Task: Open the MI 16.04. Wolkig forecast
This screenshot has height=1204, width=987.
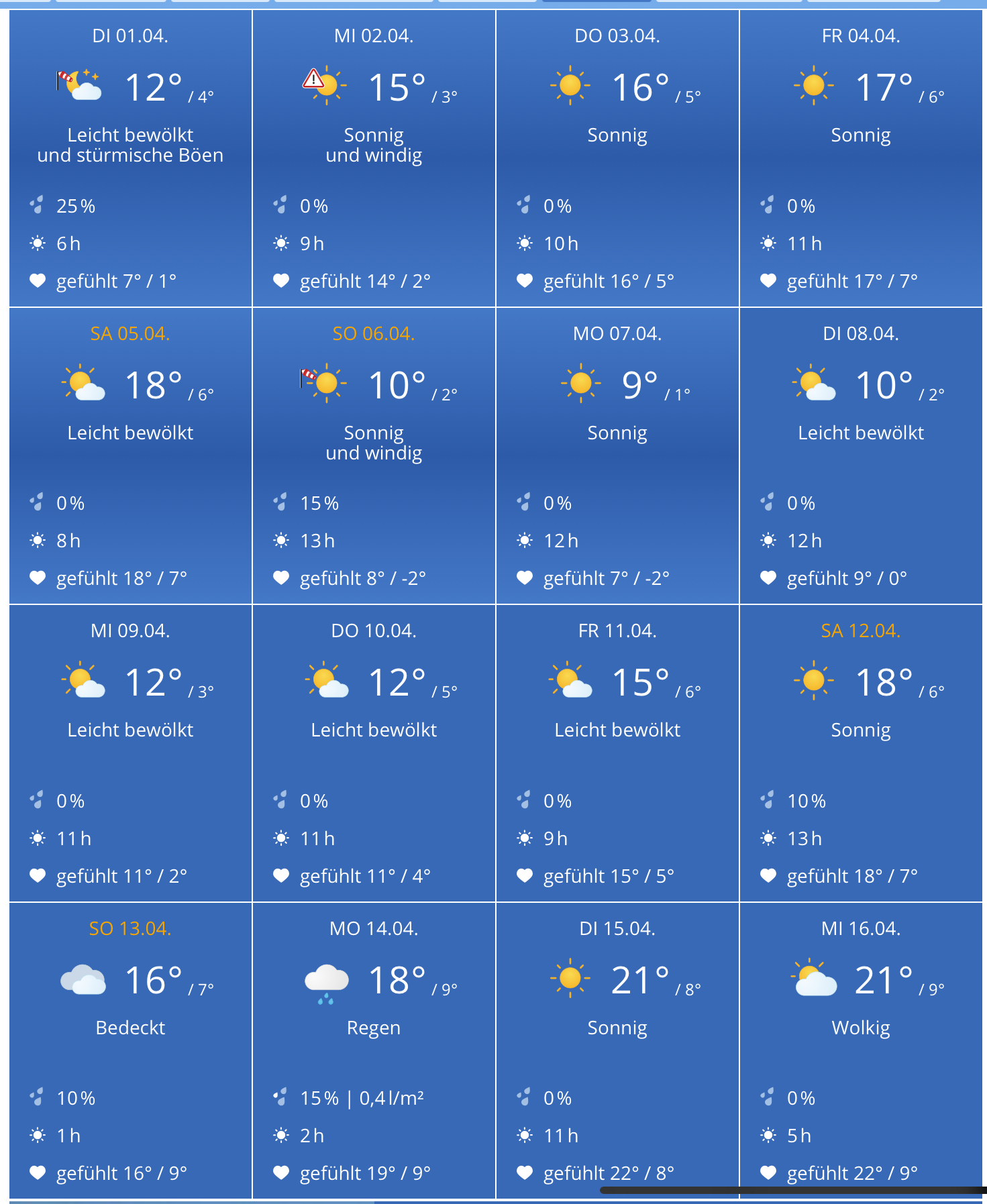Action: 861,1050
